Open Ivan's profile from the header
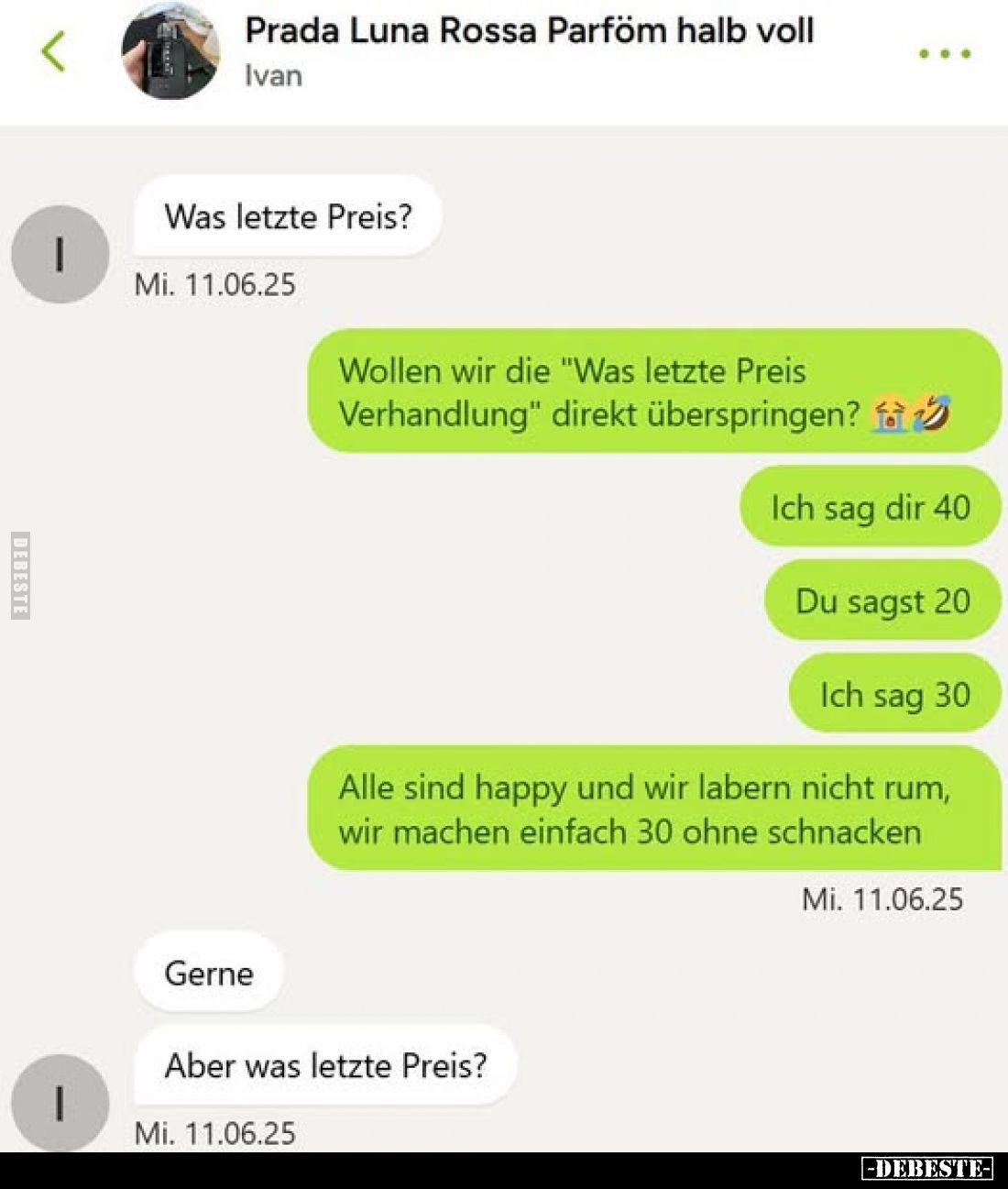The image size is (1008, 1189). pyautogui.click(x=273, y=76)
